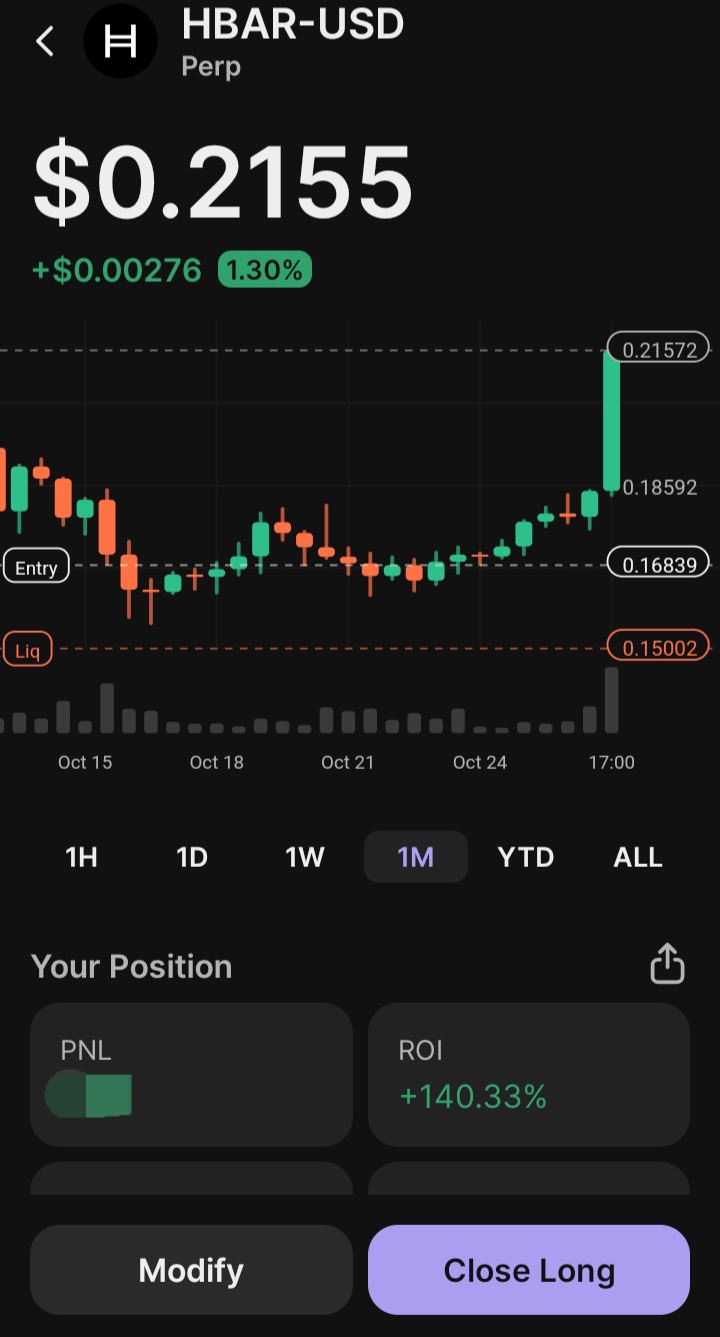
Task: Tap the Modify button
Action: click(x=191, y=1270)
